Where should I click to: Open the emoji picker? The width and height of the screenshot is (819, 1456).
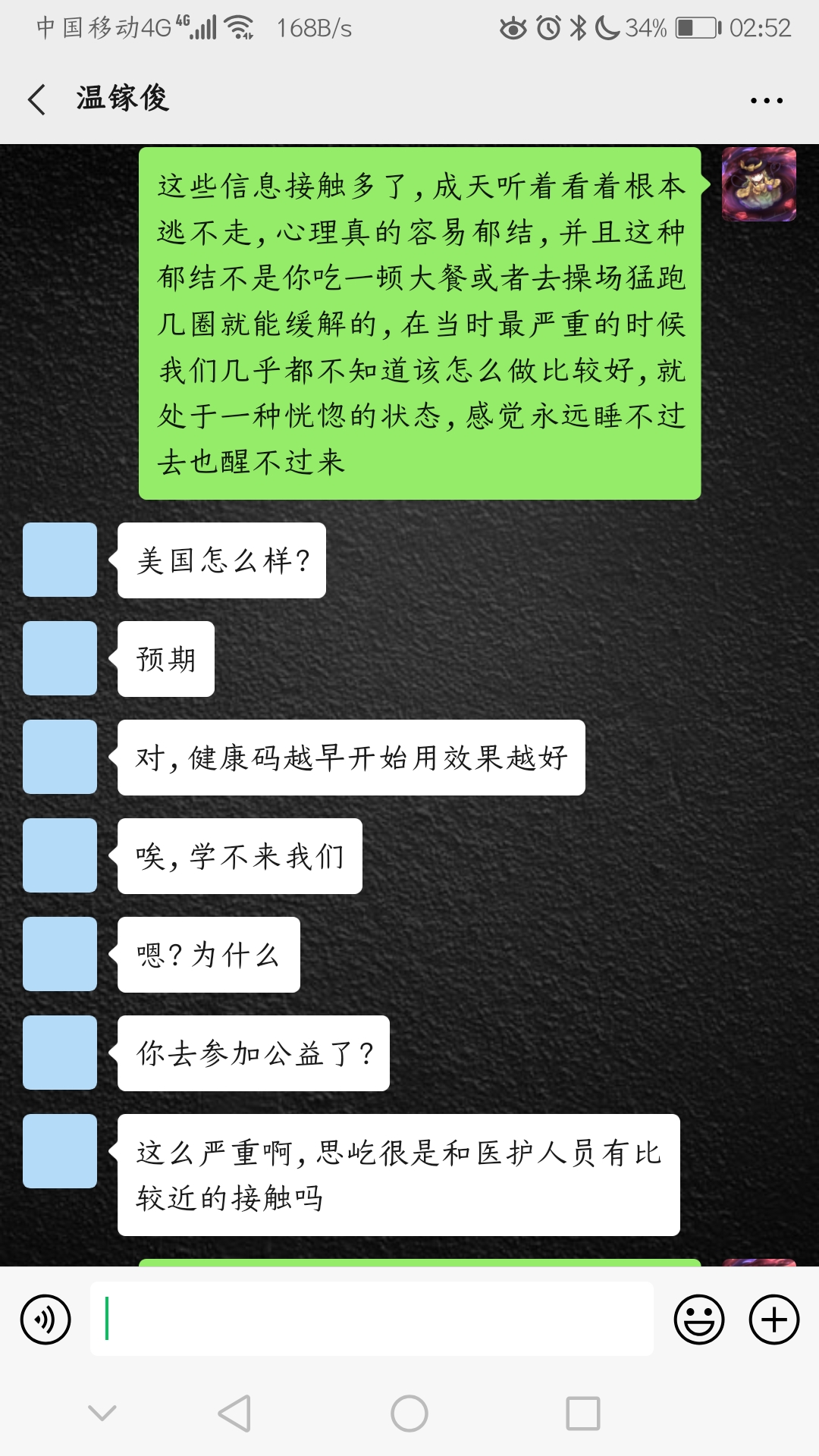698,1319
